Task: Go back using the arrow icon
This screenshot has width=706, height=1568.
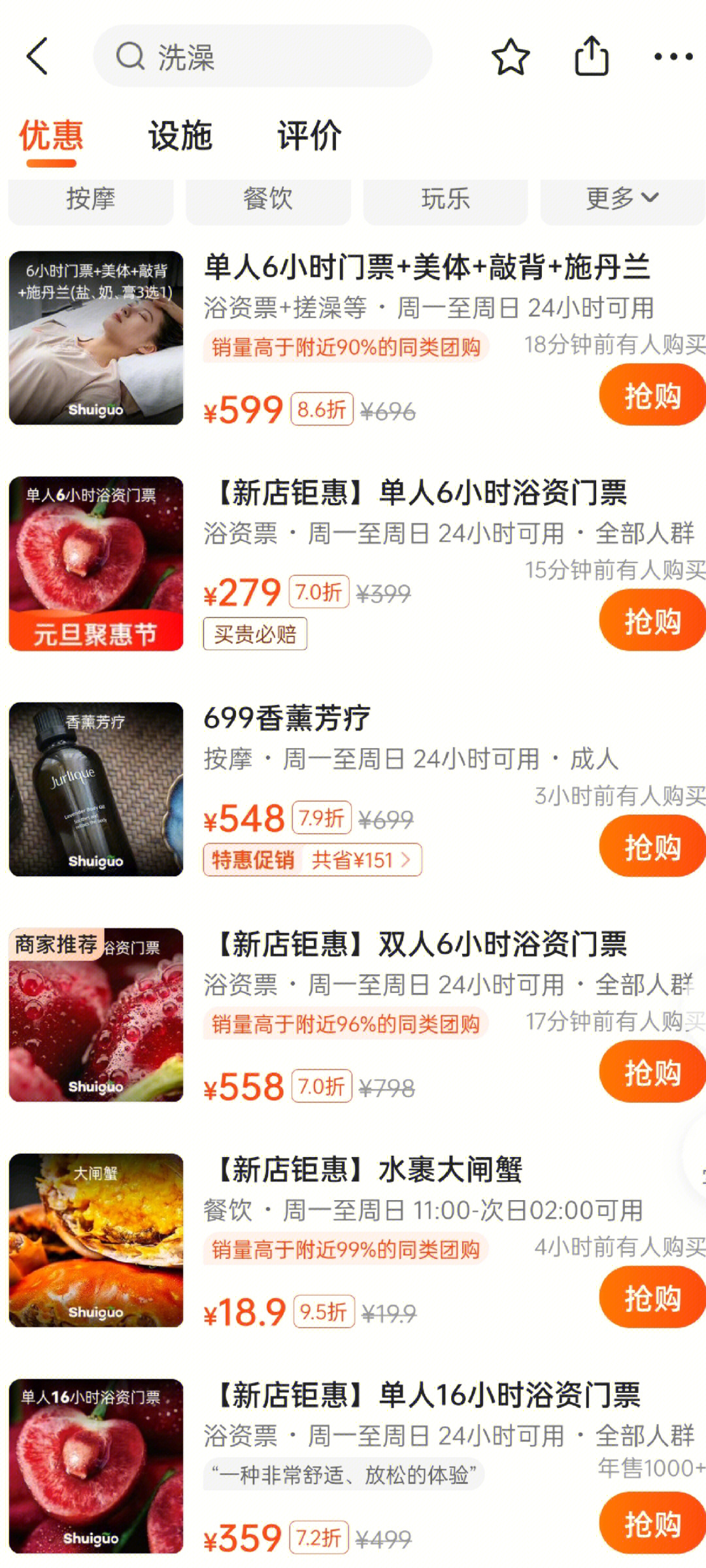Action: click(38, 56)
